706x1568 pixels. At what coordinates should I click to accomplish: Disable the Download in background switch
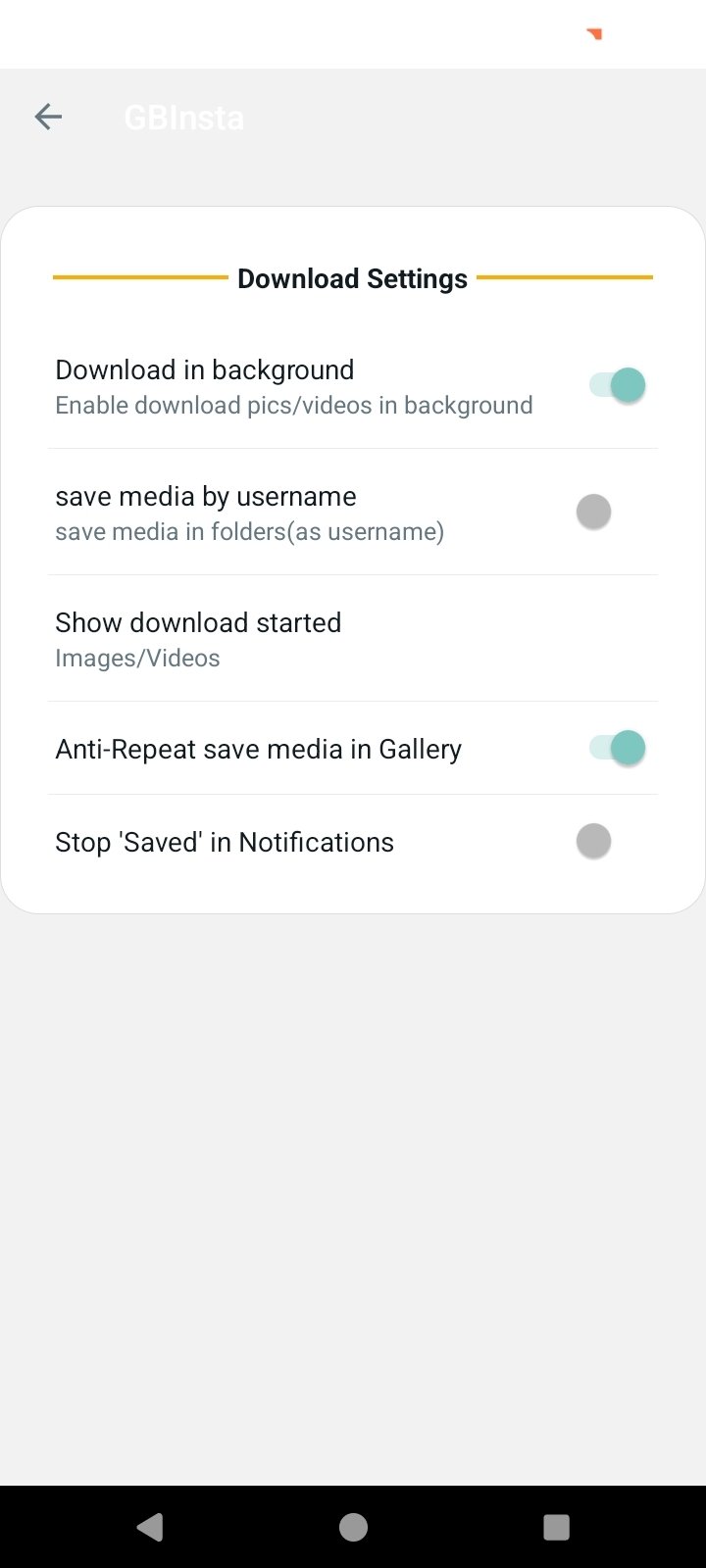617,385
